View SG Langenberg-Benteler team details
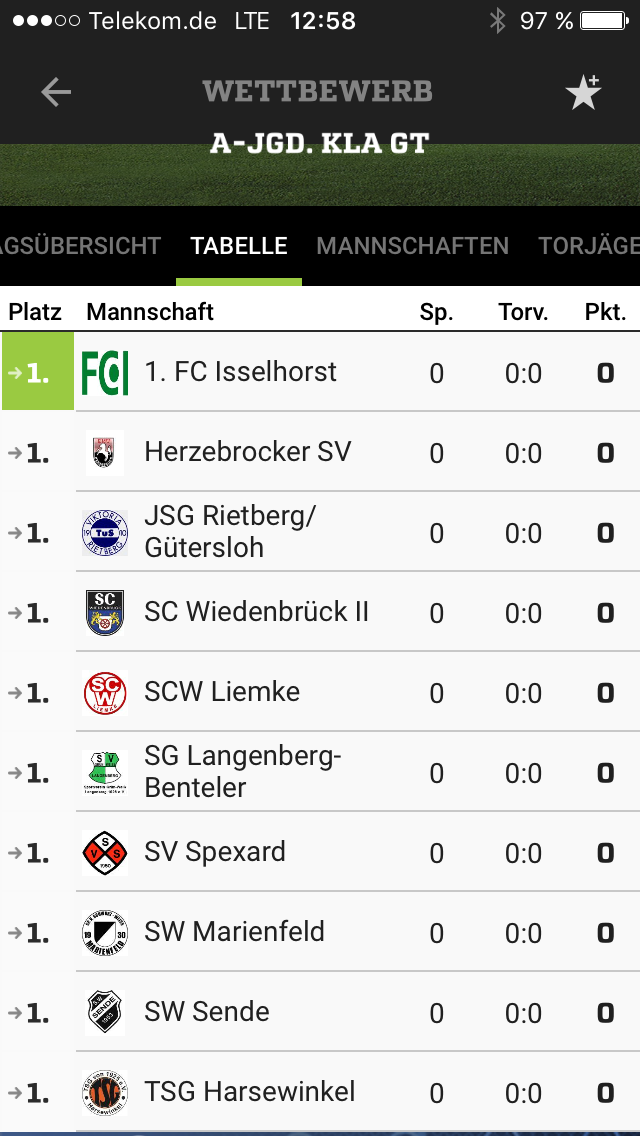Image resolution: width=640 pixels, height=1136 pixels. tap(243, 772)
